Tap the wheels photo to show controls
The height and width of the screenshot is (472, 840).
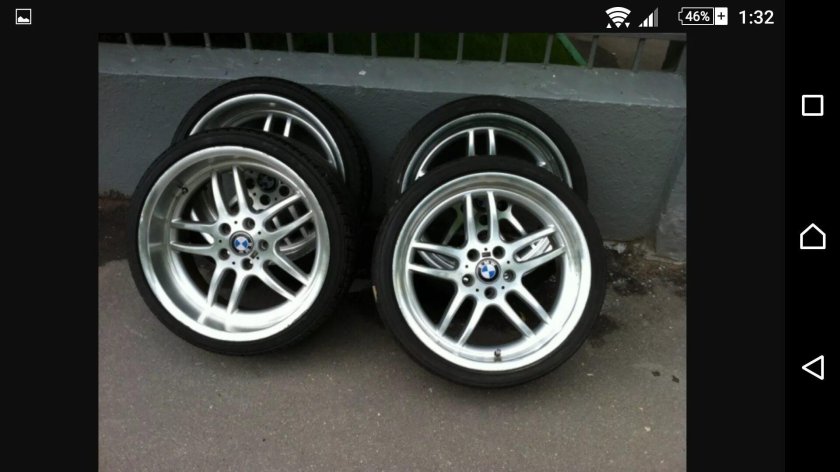(x=392, y=252)
